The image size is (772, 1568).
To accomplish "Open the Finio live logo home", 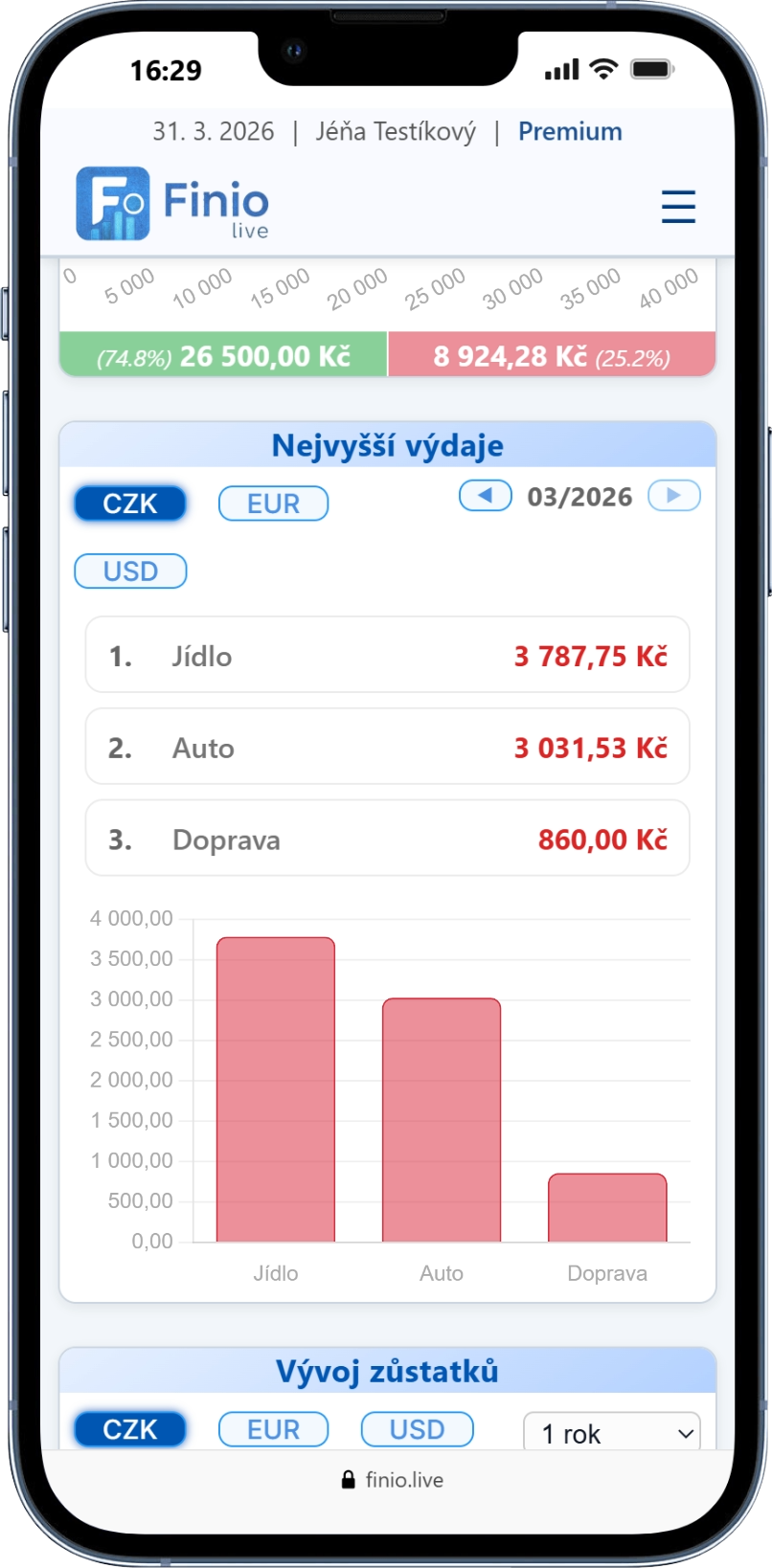I will tap(173, 203).
